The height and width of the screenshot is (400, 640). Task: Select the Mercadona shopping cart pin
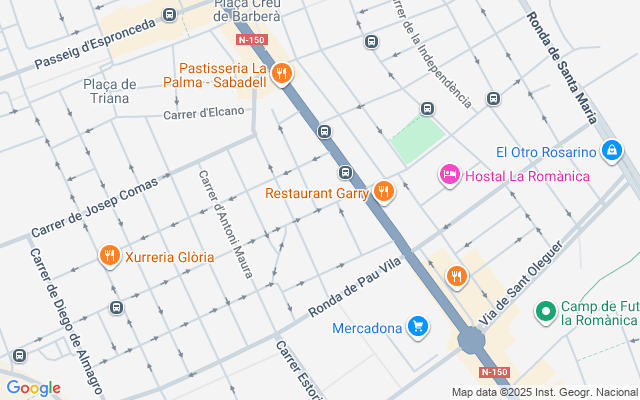[418, 326]
